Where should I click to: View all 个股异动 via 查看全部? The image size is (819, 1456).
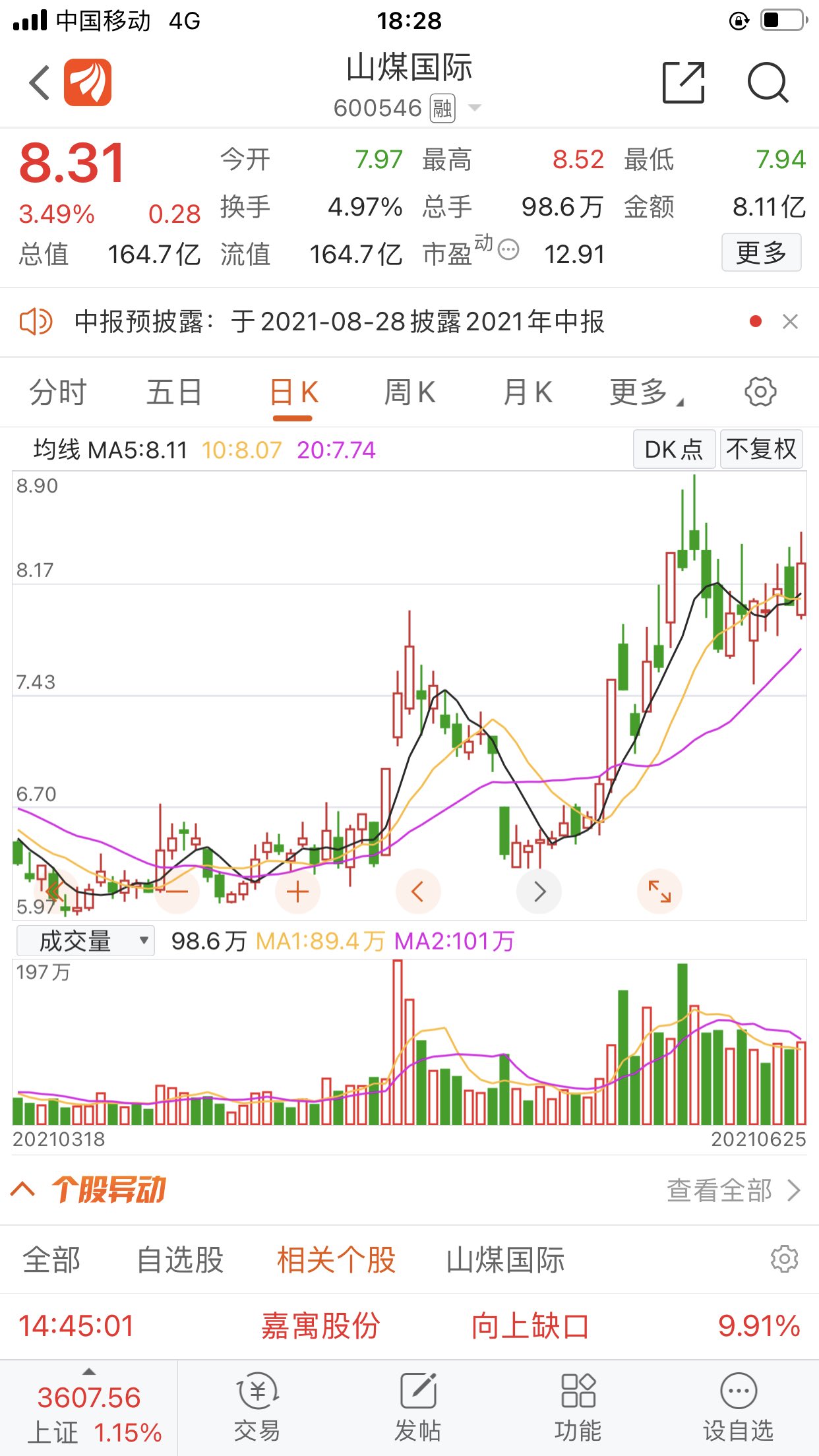click(x=733, y=1190)
